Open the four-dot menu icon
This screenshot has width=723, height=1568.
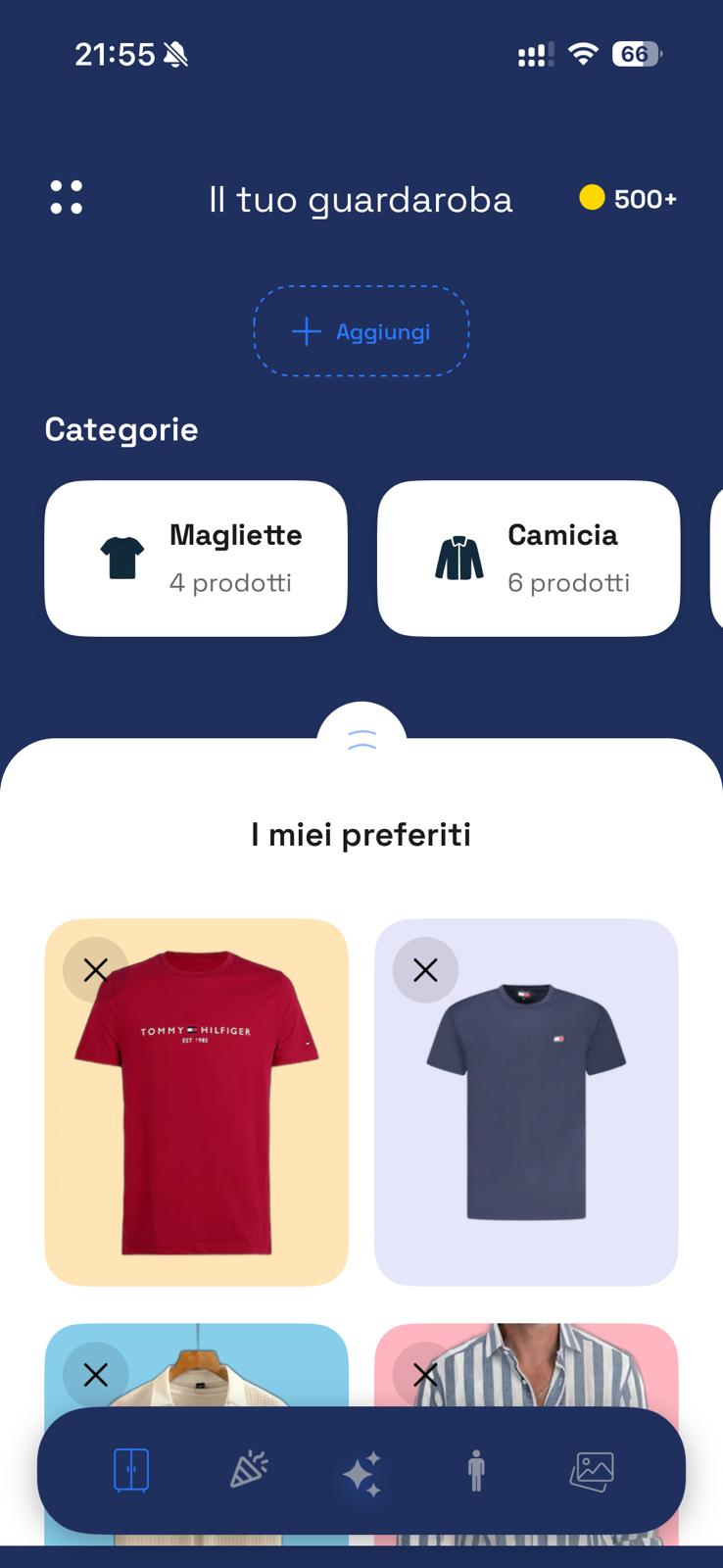(67, 198)
